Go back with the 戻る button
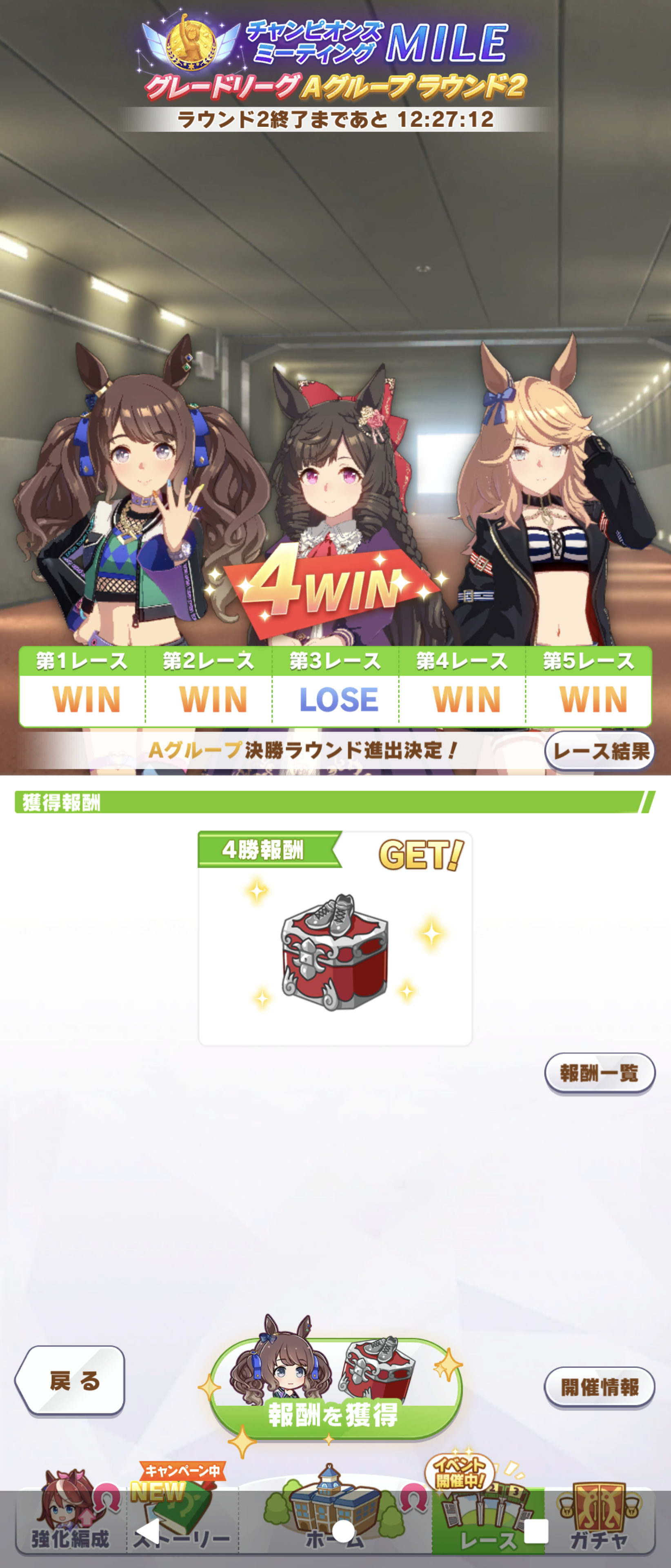 71,1380
